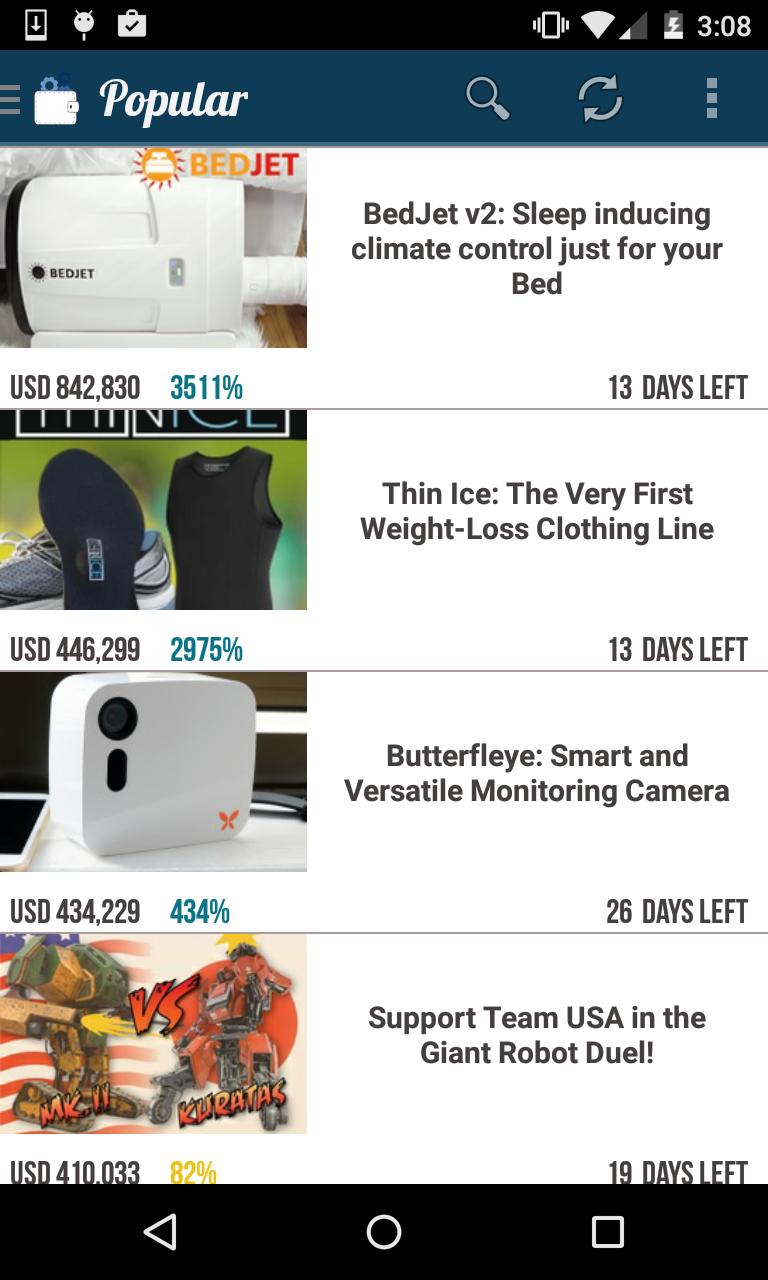Open the search magnifier icon
The image size is (768, 1280).
coord(487,99)
